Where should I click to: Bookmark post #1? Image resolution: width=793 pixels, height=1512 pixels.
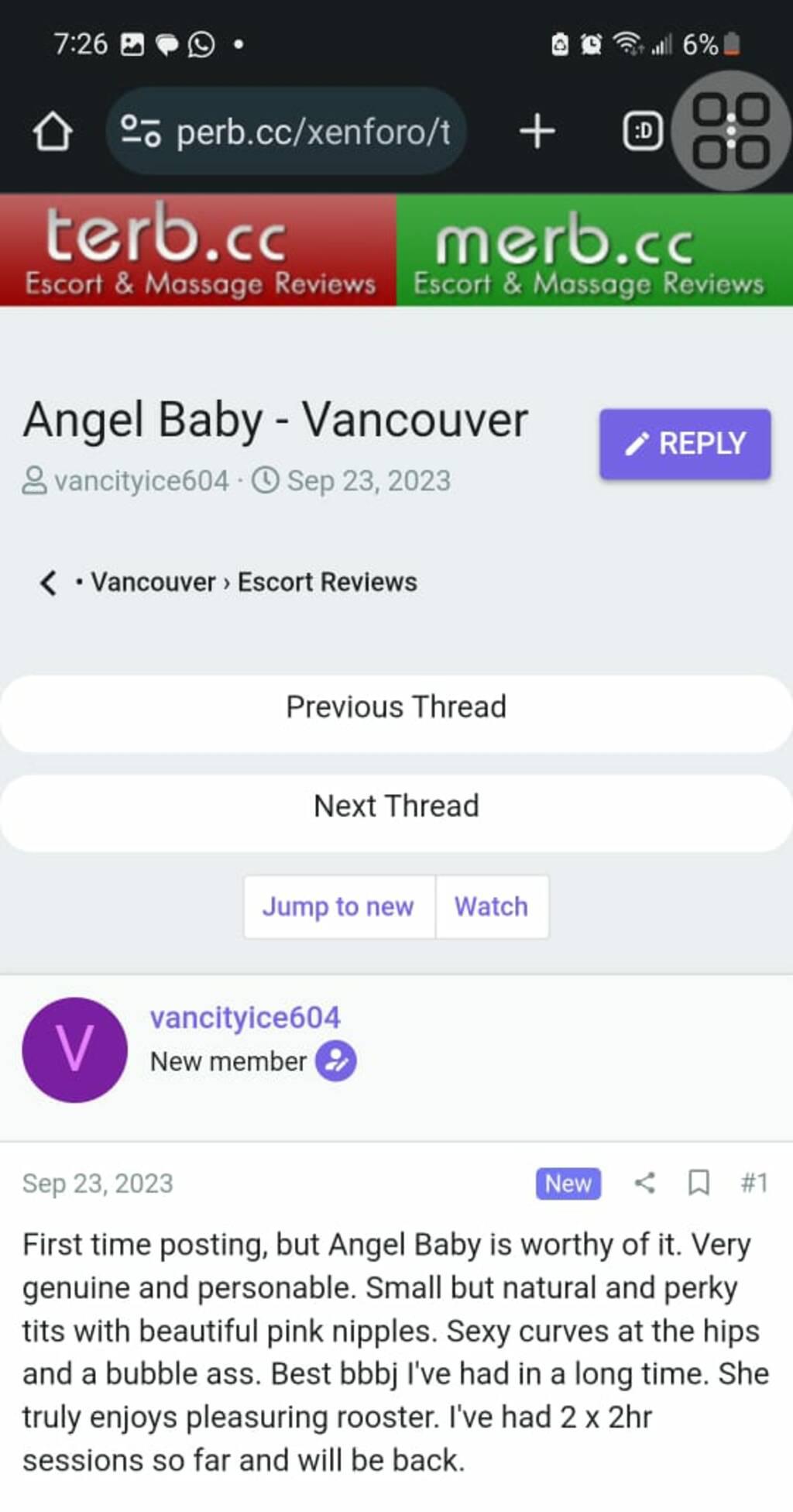[x=699, y=1183]
